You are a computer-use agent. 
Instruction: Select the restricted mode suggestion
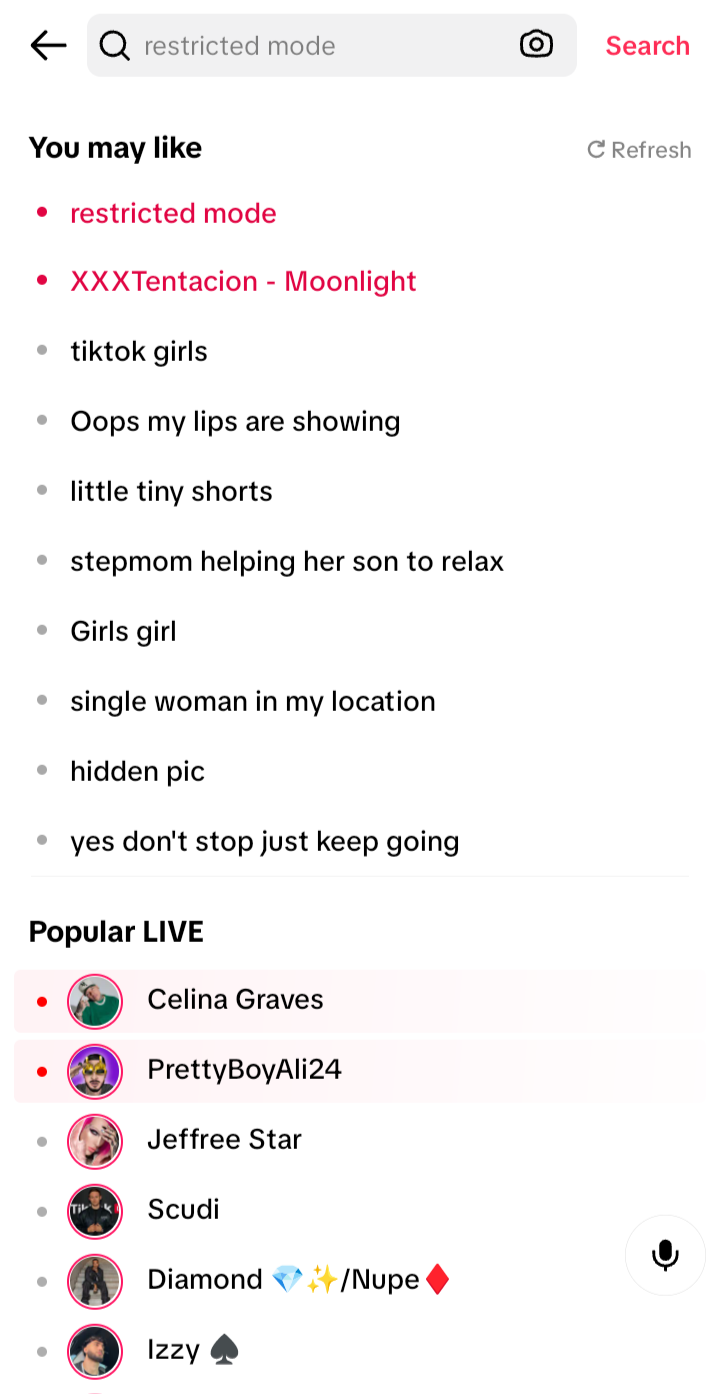click(173, 213)
